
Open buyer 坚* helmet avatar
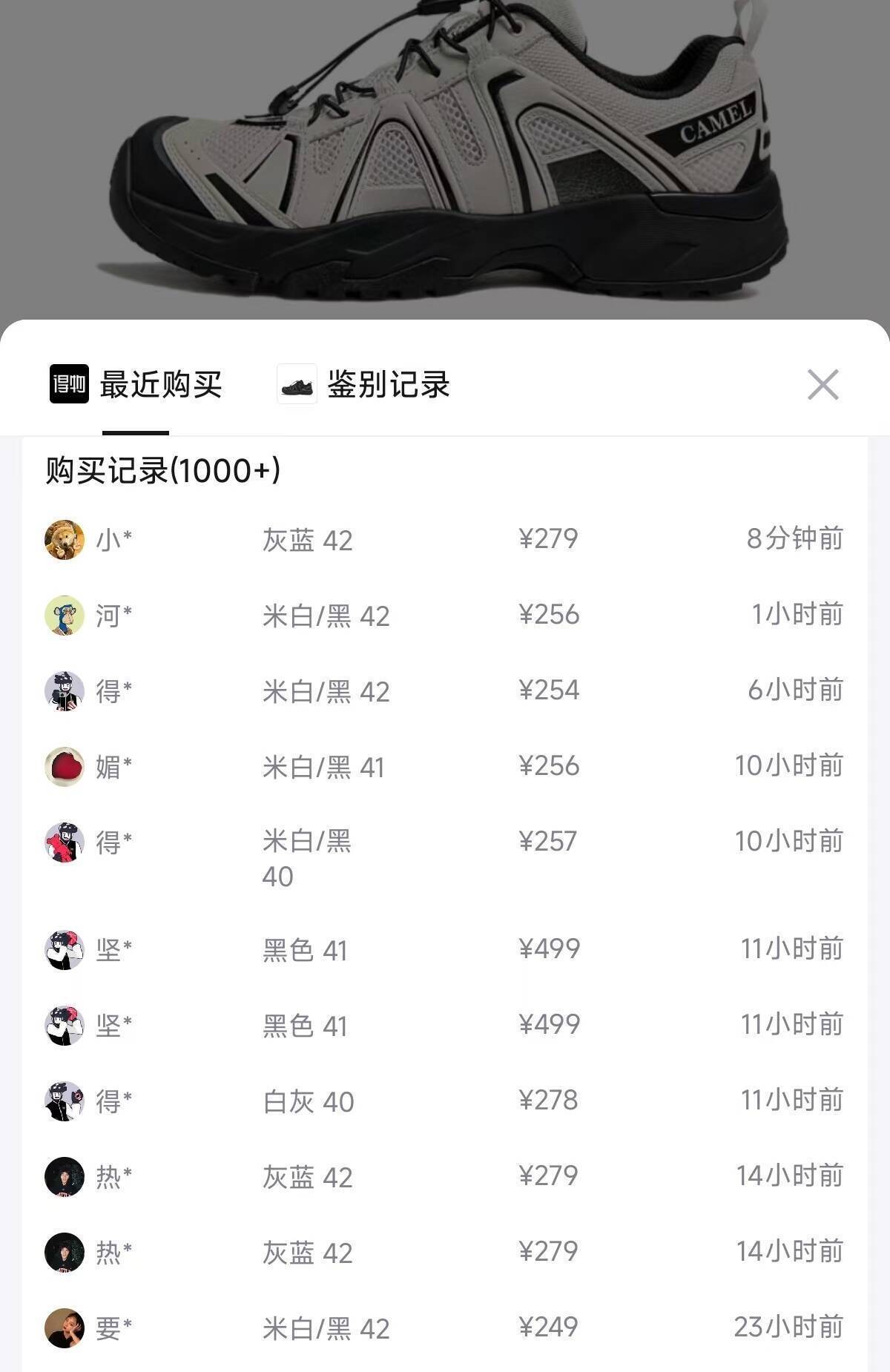65,946
